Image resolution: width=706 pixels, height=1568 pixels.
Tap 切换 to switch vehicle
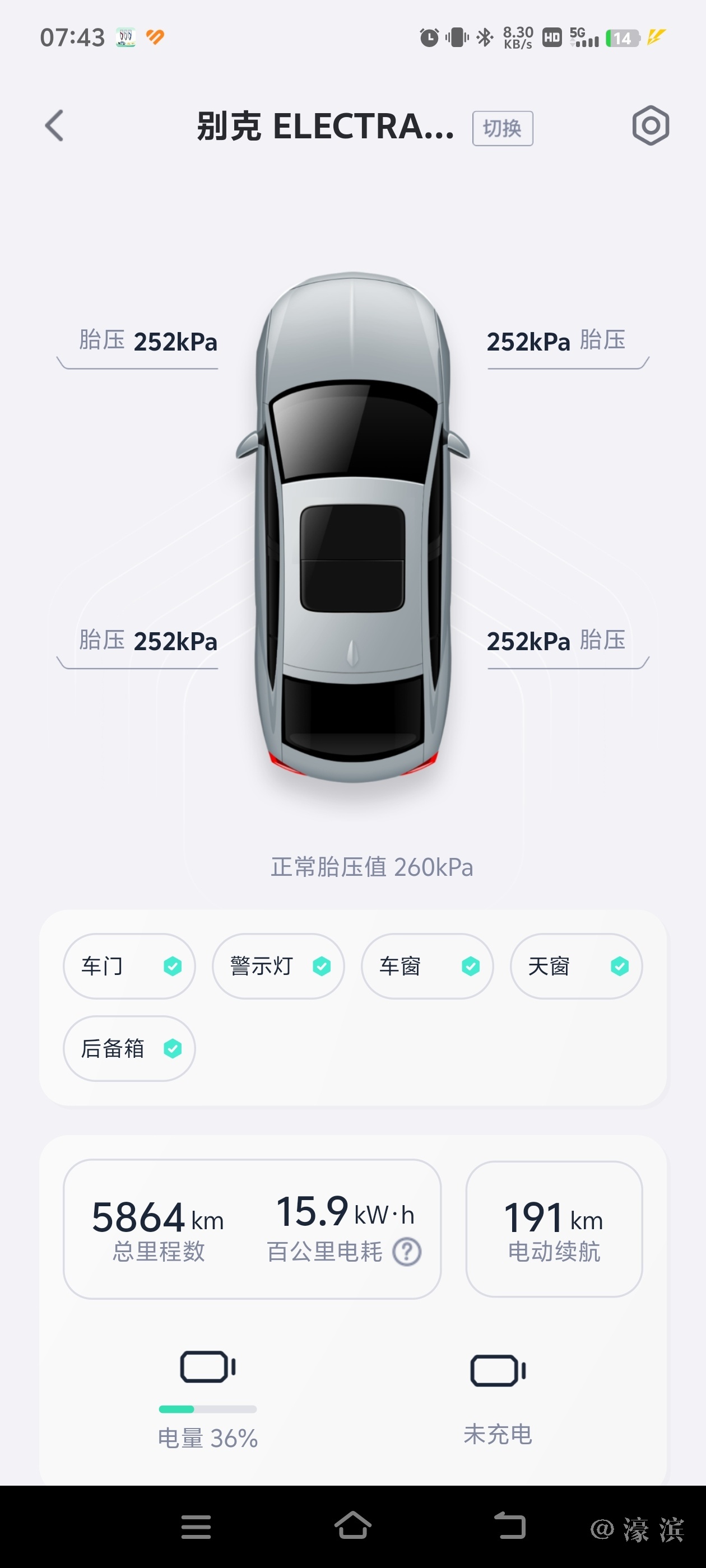503,128
